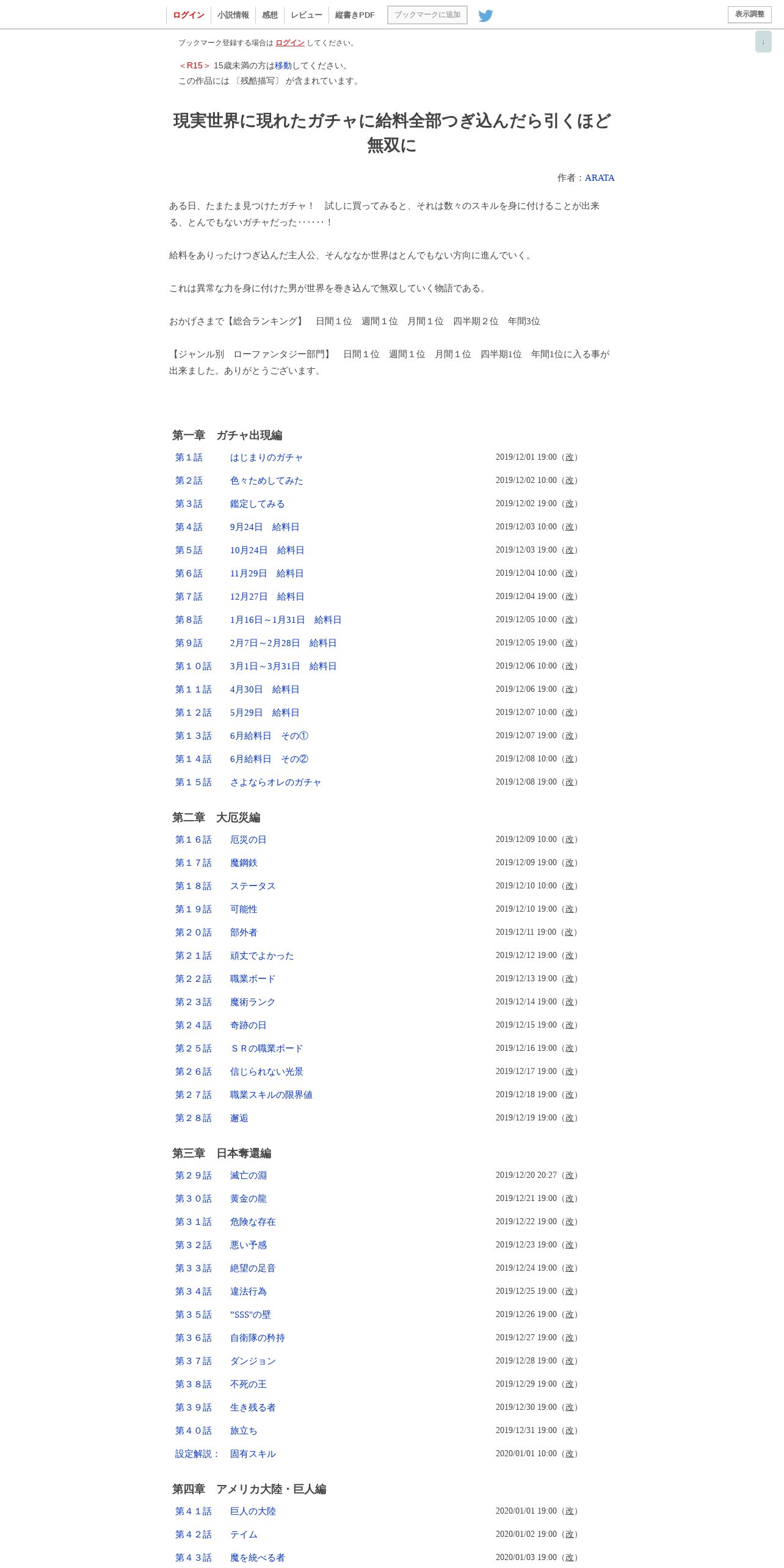Open author ARATA's page
Screen dimensions: 784x1568
tap(600, 178)
